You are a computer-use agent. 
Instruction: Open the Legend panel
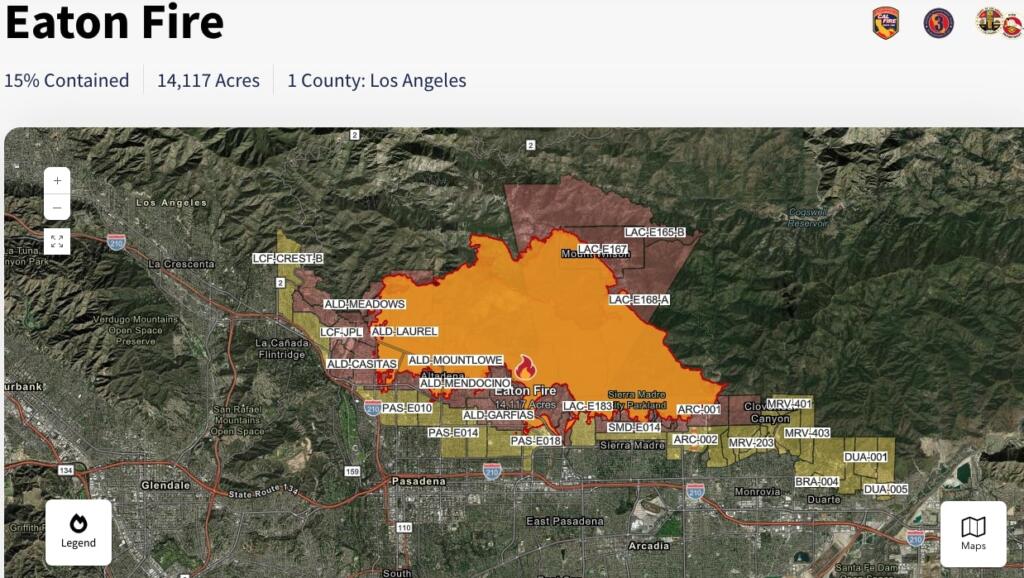pos(78,532)
